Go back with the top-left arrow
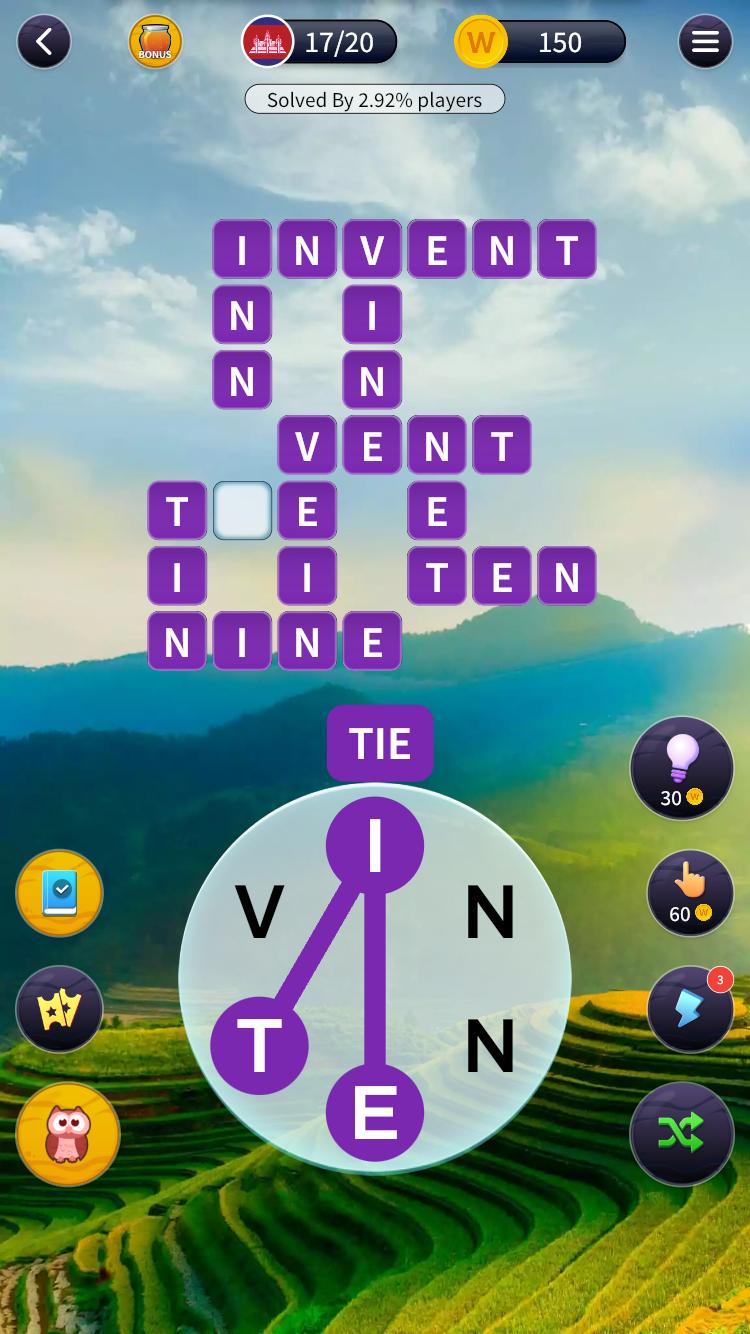 point(44,42)
